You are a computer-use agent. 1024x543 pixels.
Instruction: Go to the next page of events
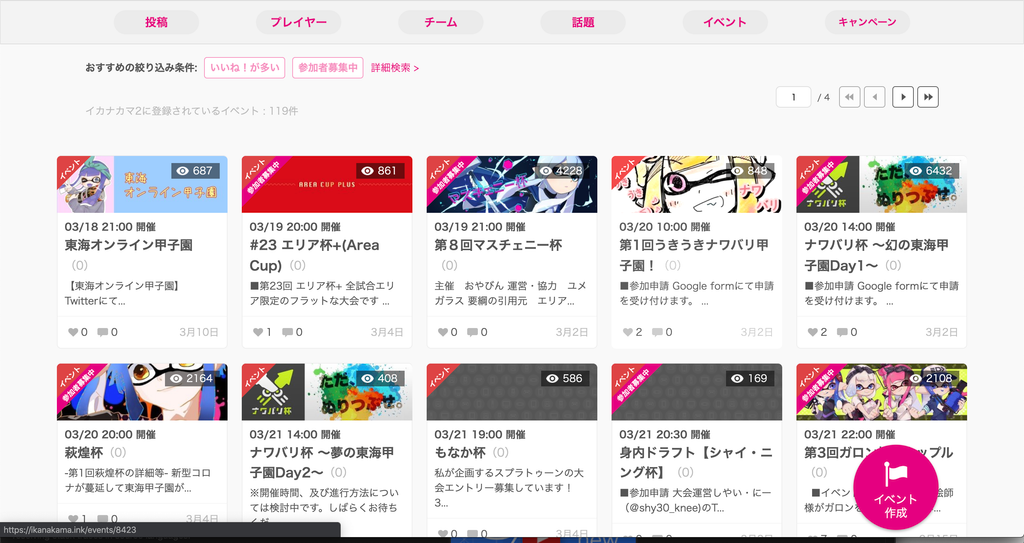pos(903,97)
